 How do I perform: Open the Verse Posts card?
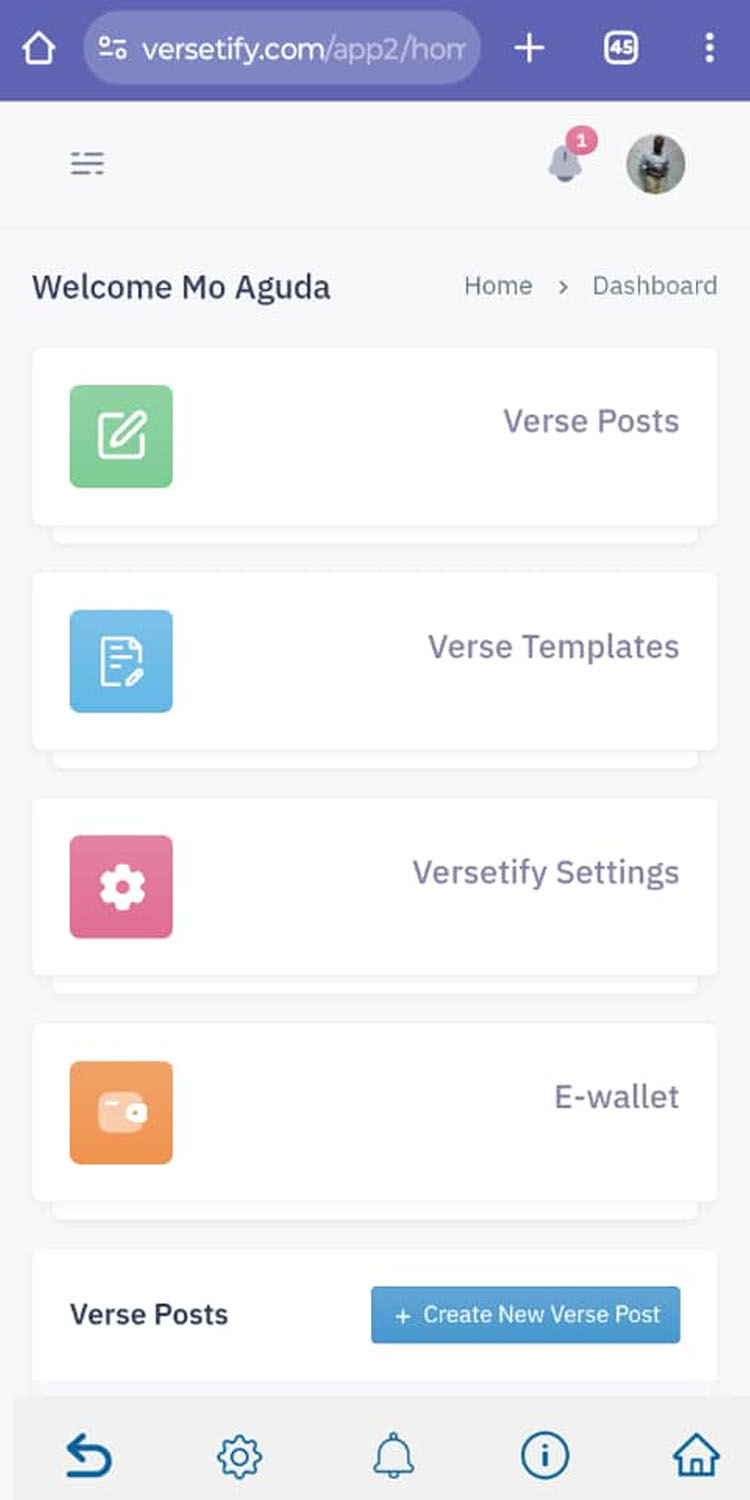click(x=374, y=436)
